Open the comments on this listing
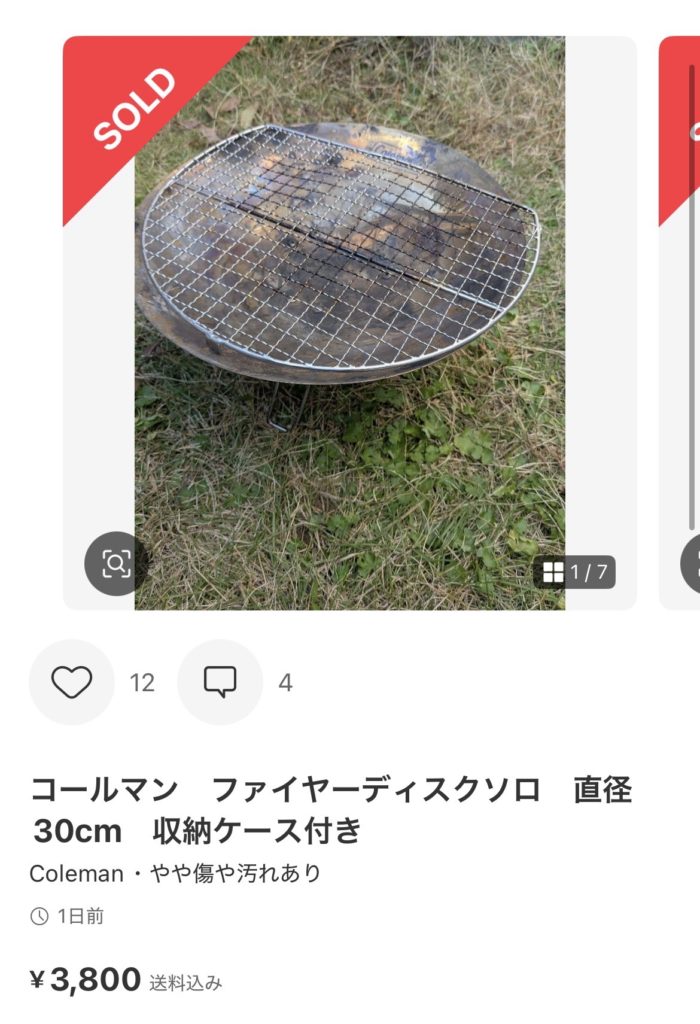Viewport: 700px width, 1024px height. [x=220, y=682]
